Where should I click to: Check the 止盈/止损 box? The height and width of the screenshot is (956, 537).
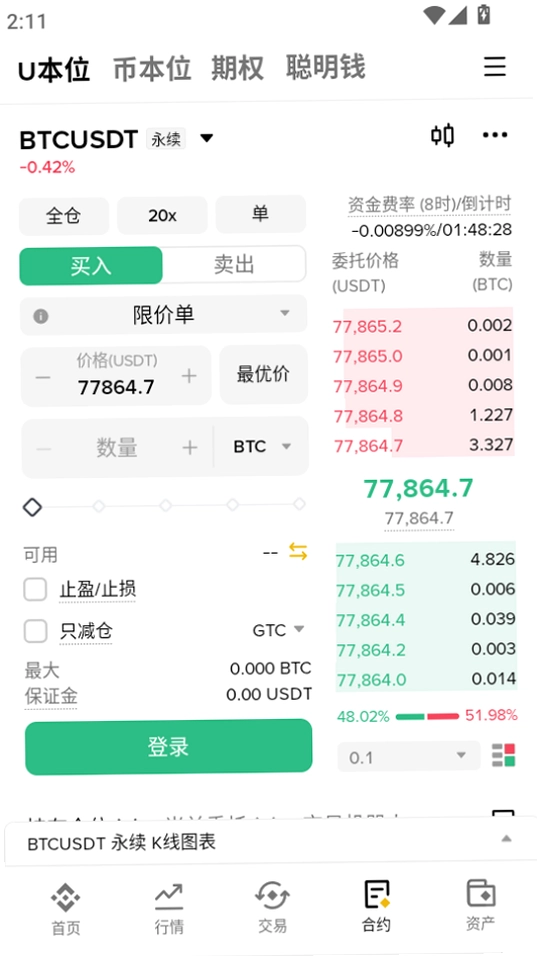point(35,590)
